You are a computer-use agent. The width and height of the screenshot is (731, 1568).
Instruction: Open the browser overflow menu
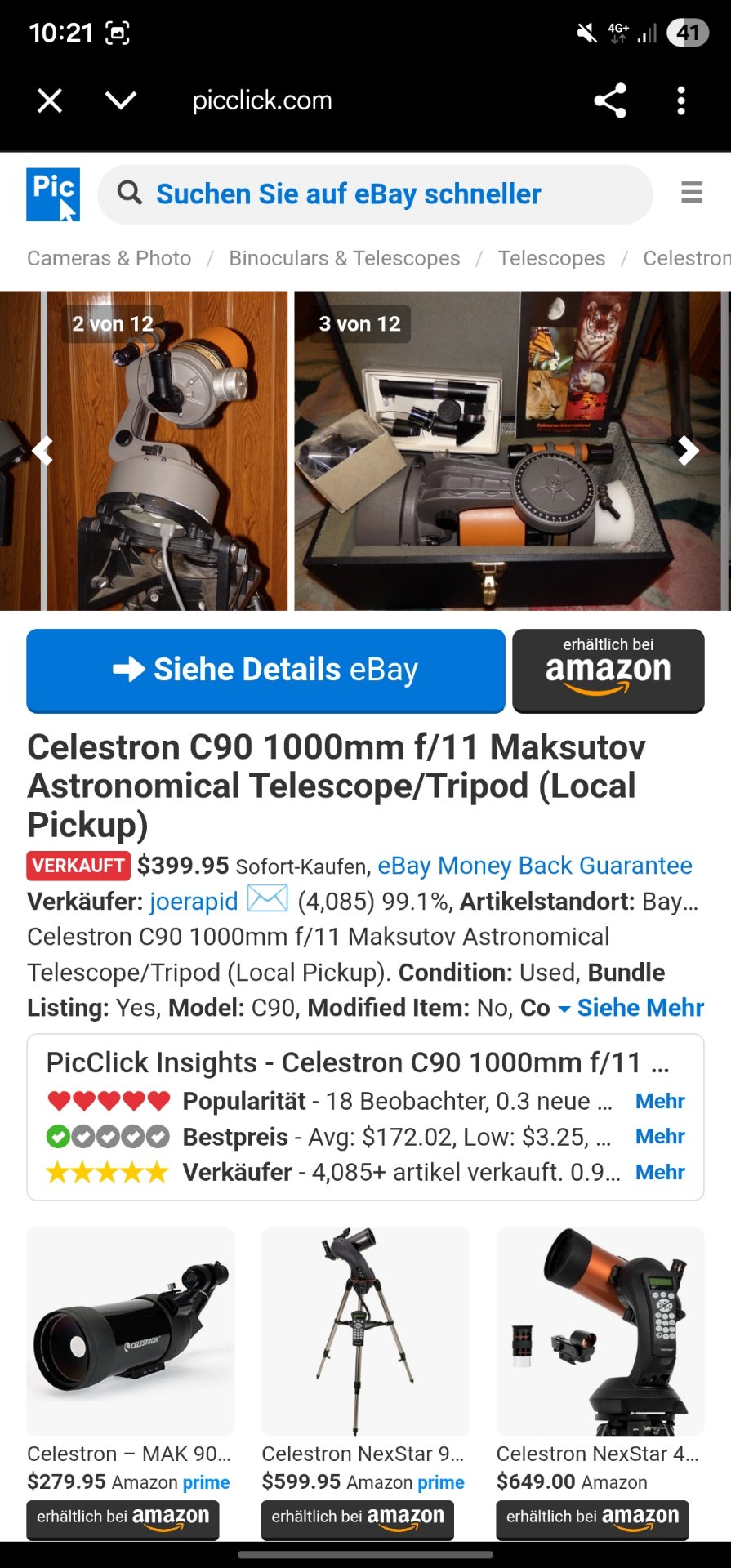tap(681, 101)
